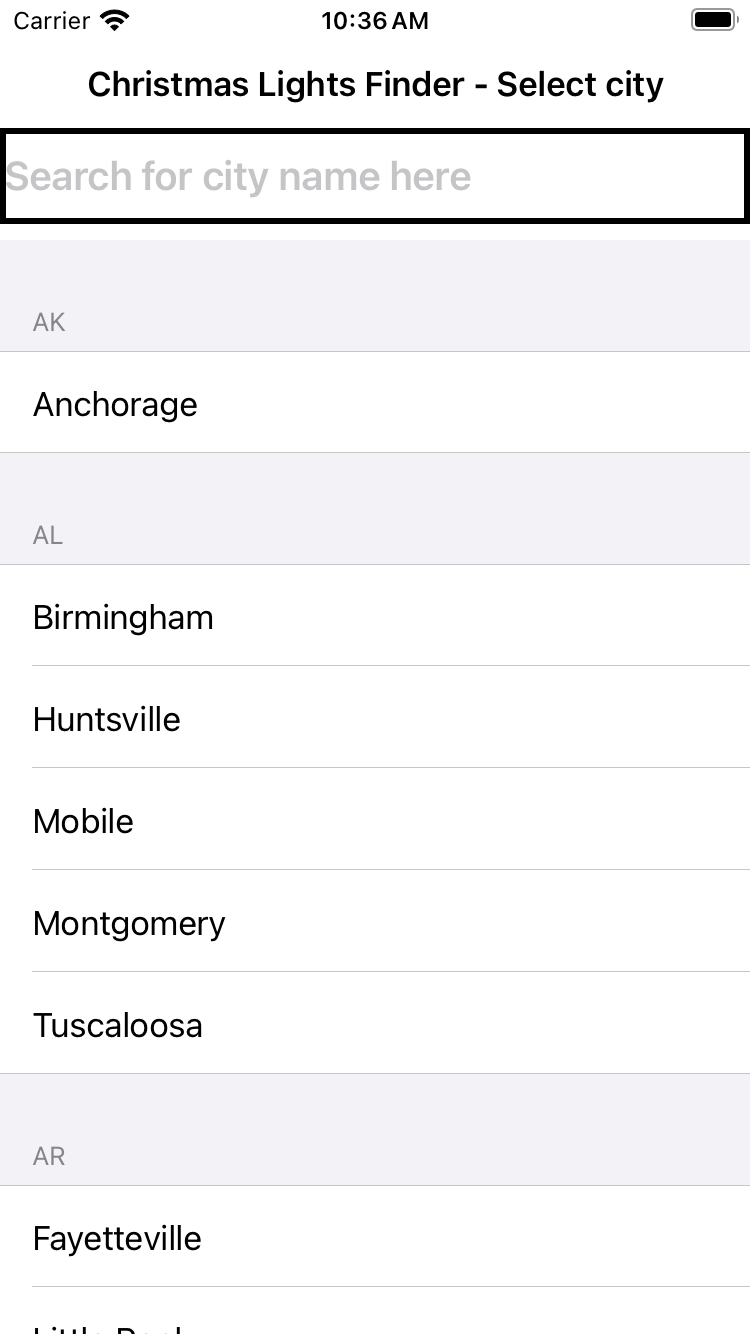Select Anchorage from the city list
This screenshot has height=1334, width=750.
coord(115,405)
